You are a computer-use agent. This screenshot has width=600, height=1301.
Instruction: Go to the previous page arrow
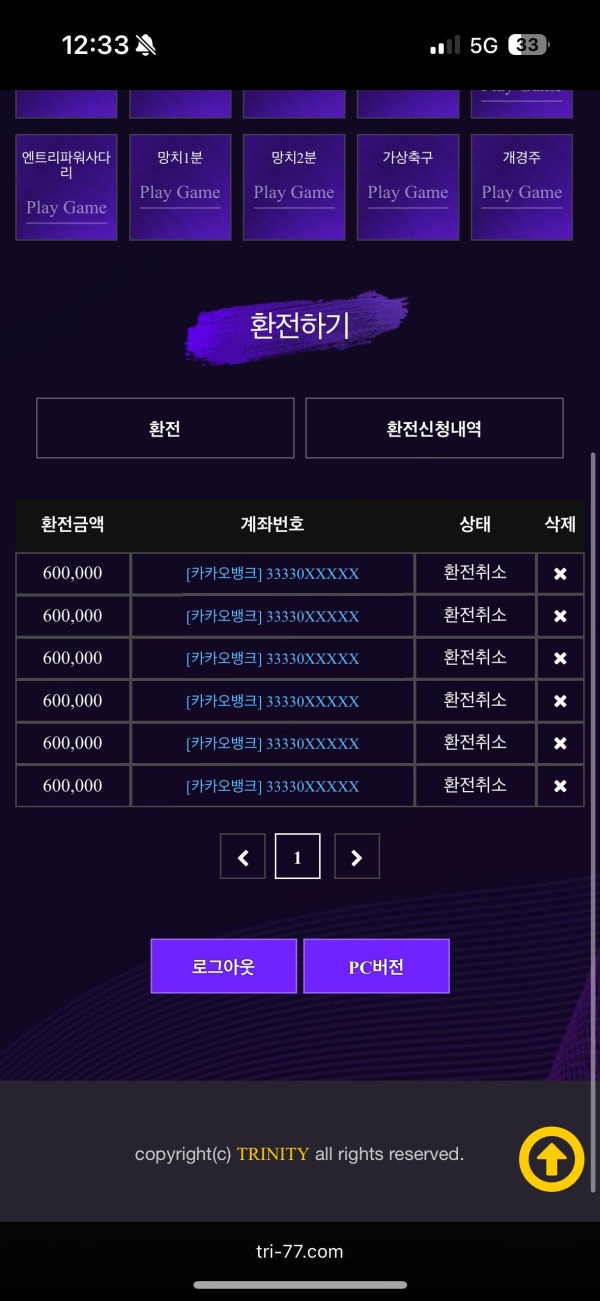tap(243, 857)
